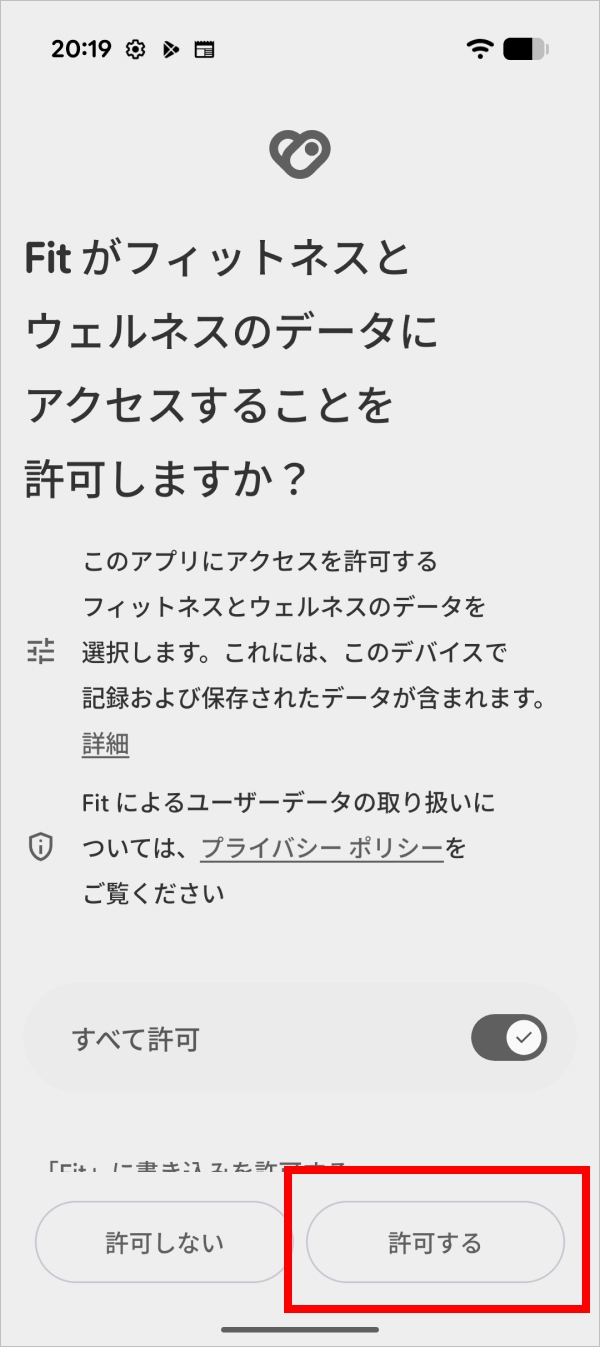Screen dimensions: 600x1347
Task: Open the プライバシー ポリシー link
Action: click(x=322, y=849)
